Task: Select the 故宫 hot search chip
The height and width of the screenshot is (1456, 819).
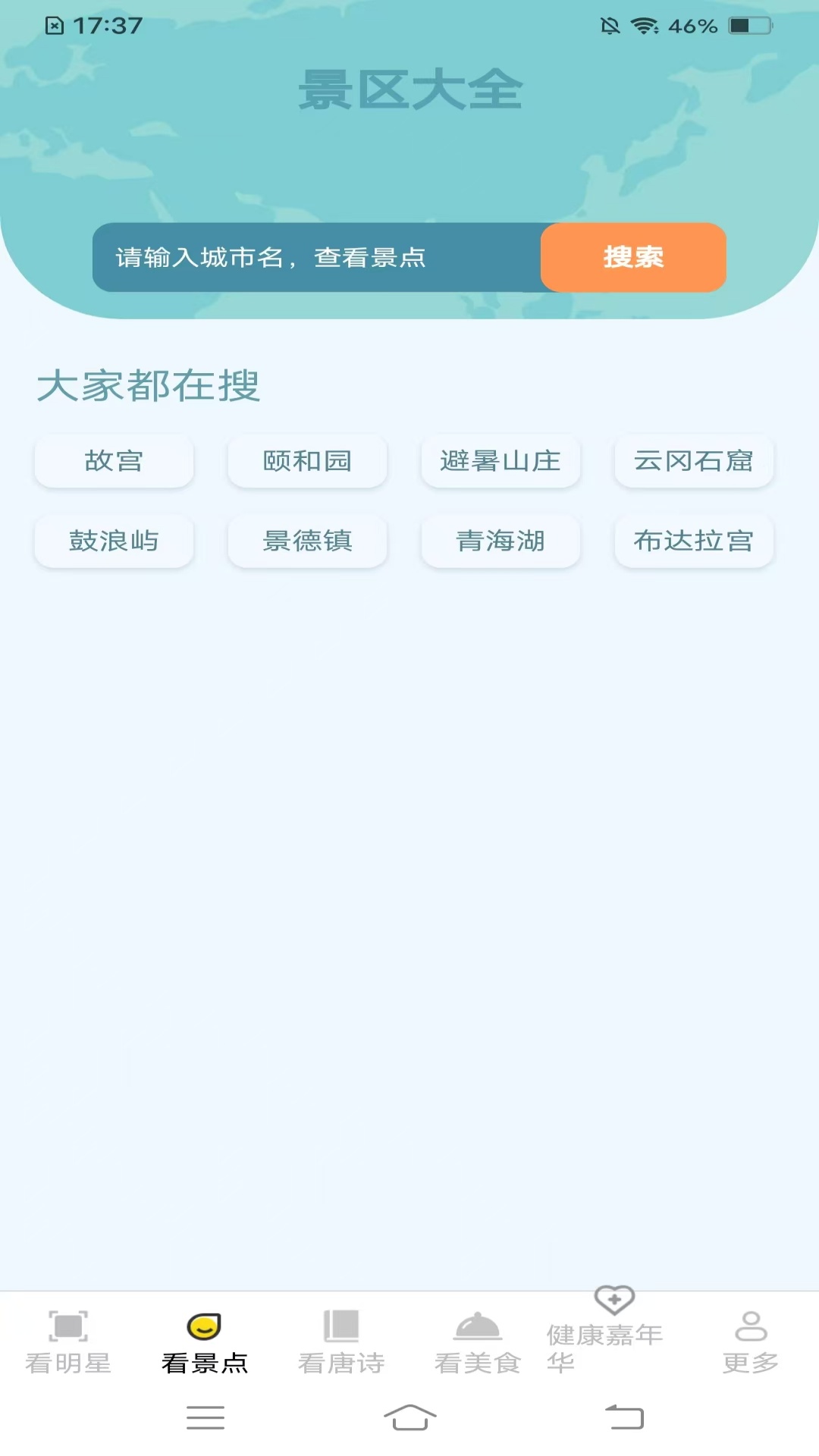Action: tap(114, 461)
